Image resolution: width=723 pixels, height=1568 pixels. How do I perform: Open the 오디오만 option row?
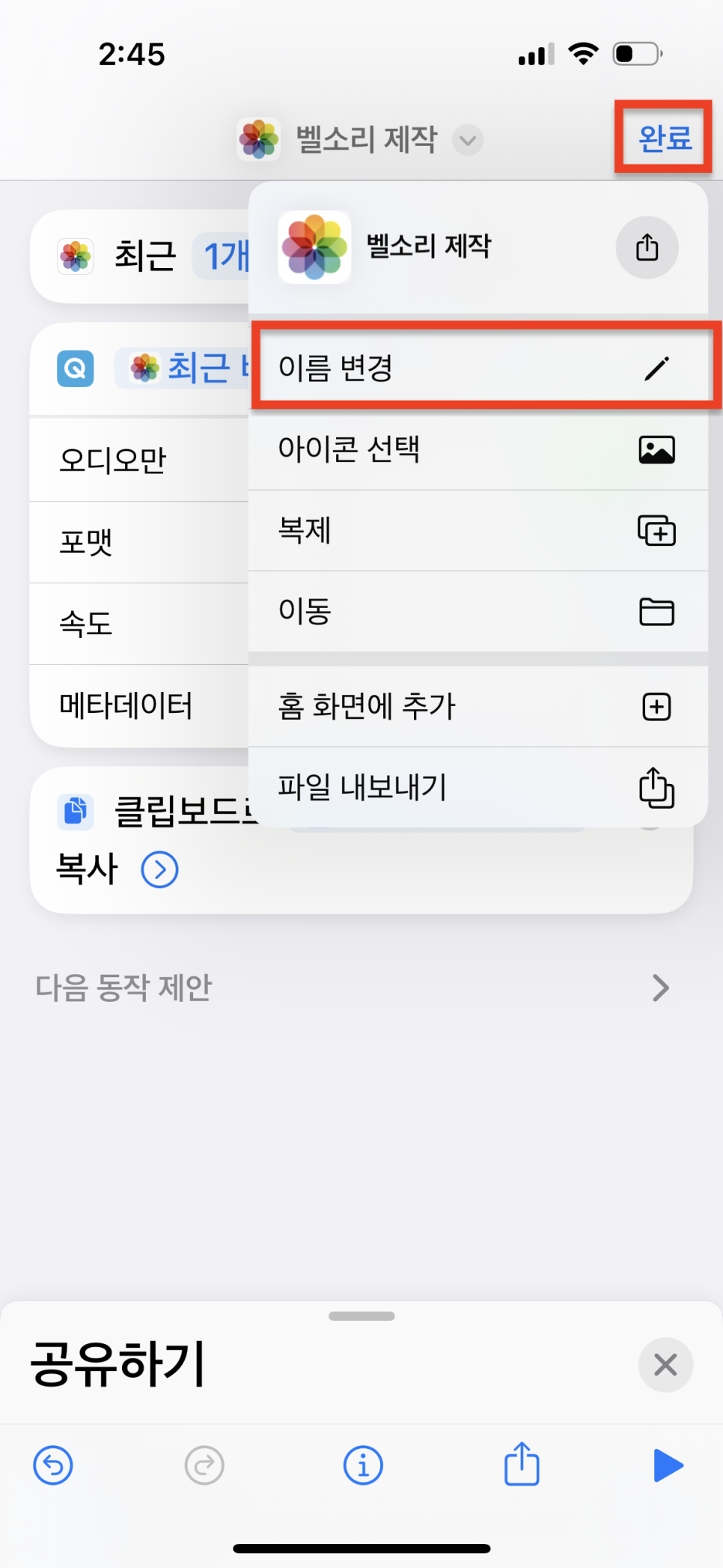click(139, 460)
